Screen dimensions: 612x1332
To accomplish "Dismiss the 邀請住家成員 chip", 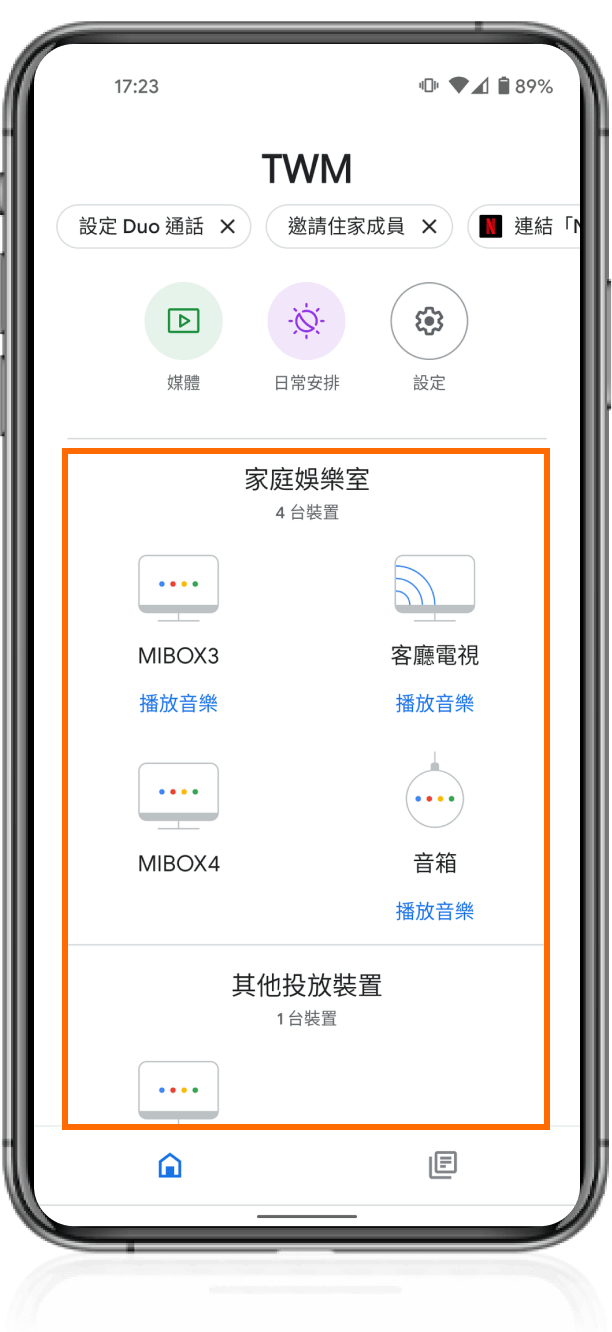I will click(x=429, y=227).
